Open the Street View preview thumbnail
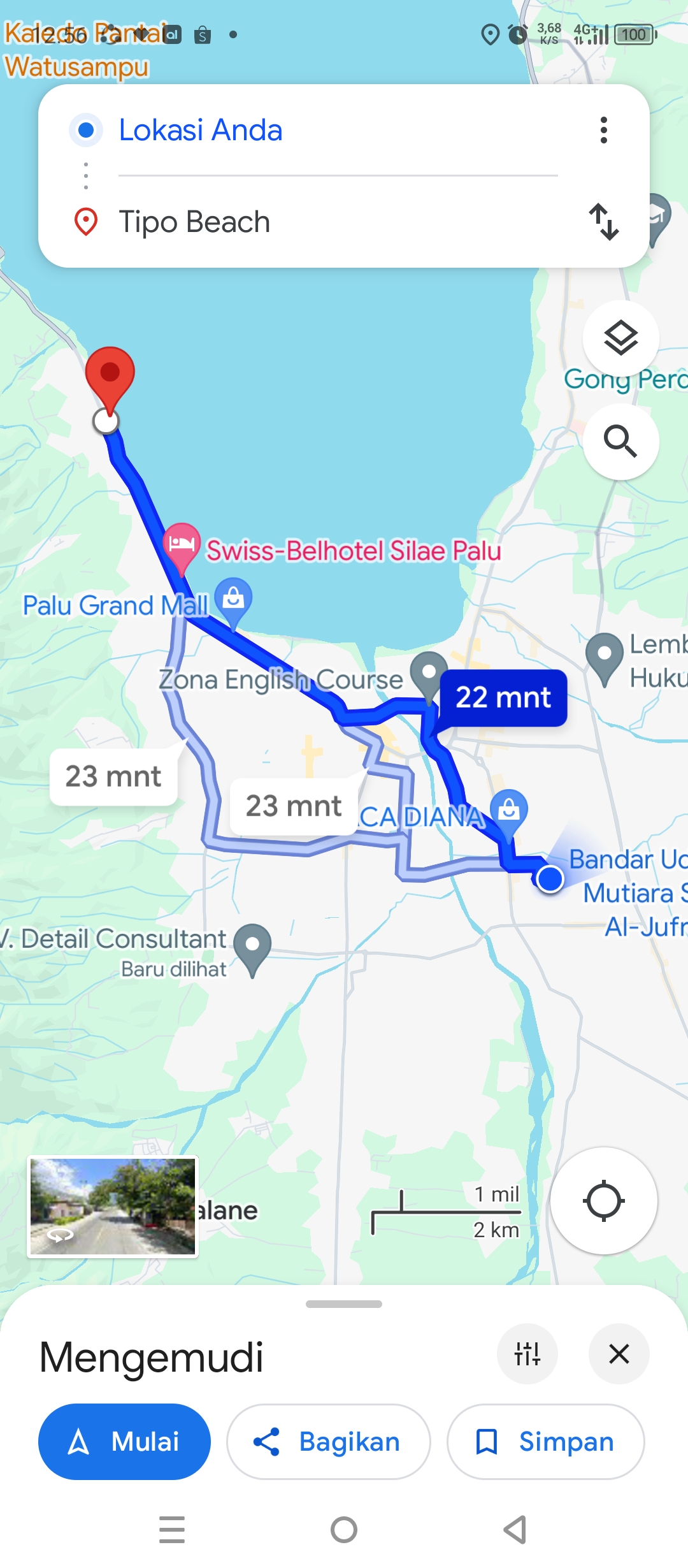This screenshot has height=1568, width=688. click(113, 1207)
